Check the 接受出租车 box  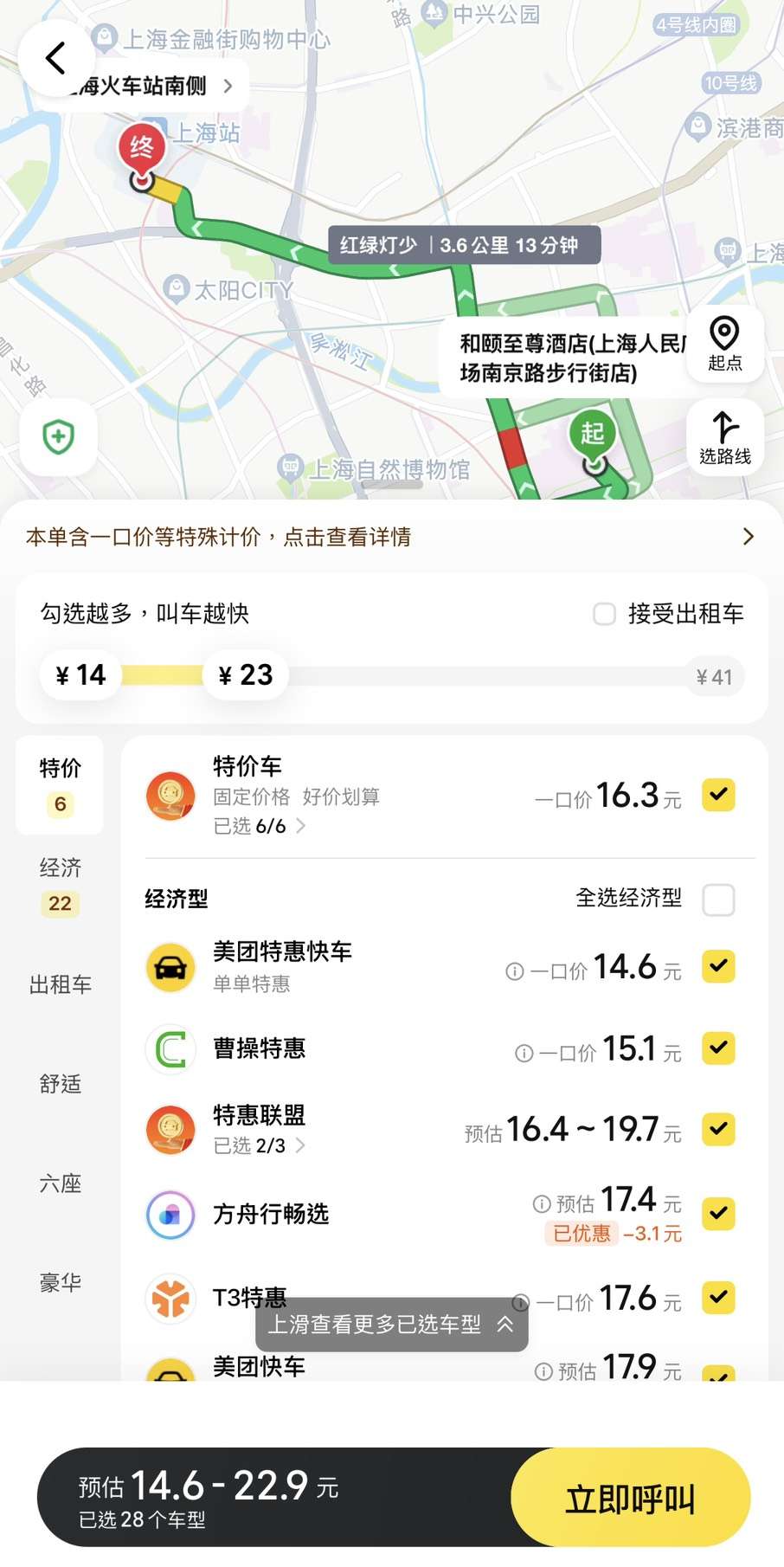(x=604, y=614)
